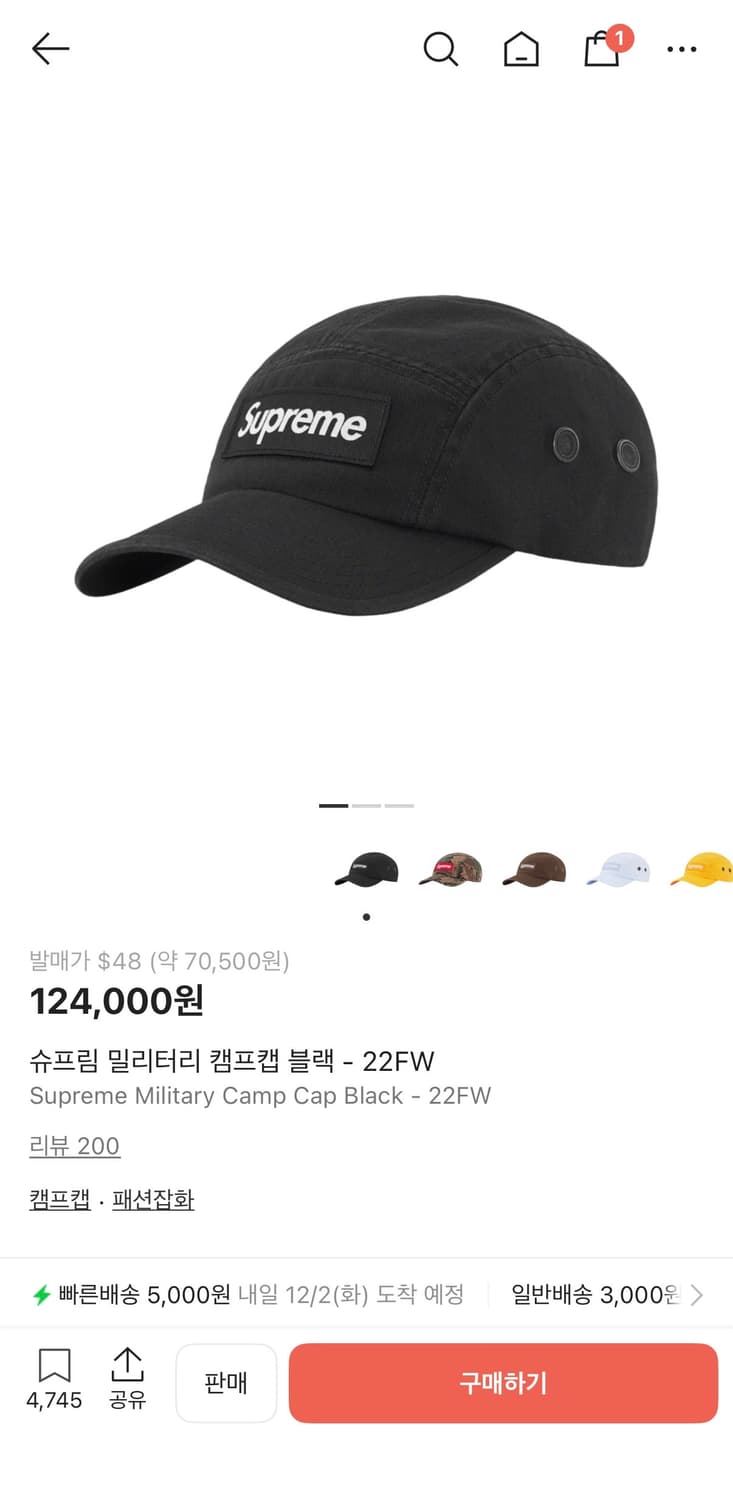The image size is (733, 1500).
Task: Tap the 구매하기 purchase button
Action: coord(503,1383)
